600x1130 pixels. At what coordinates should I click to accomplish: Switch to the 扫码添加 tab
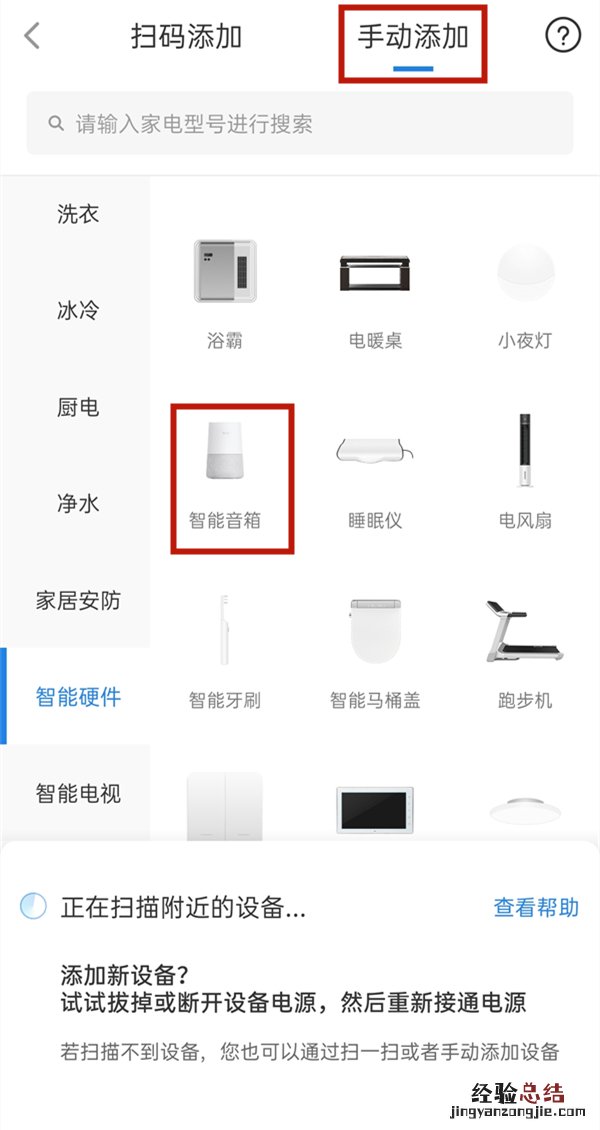[186, 37]
